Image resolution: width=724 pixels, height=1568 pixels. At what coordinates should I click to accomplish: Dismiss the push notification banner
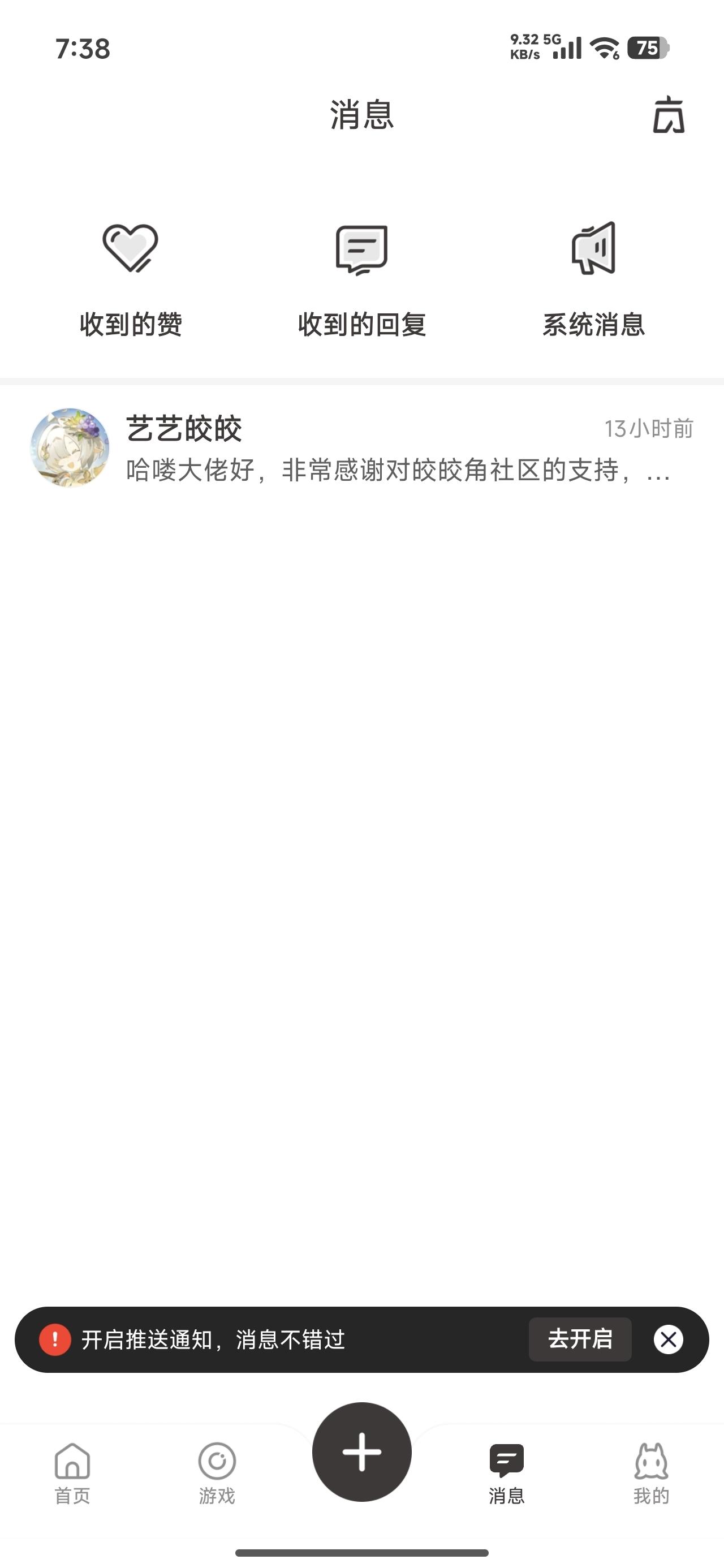click(668, 1339)
